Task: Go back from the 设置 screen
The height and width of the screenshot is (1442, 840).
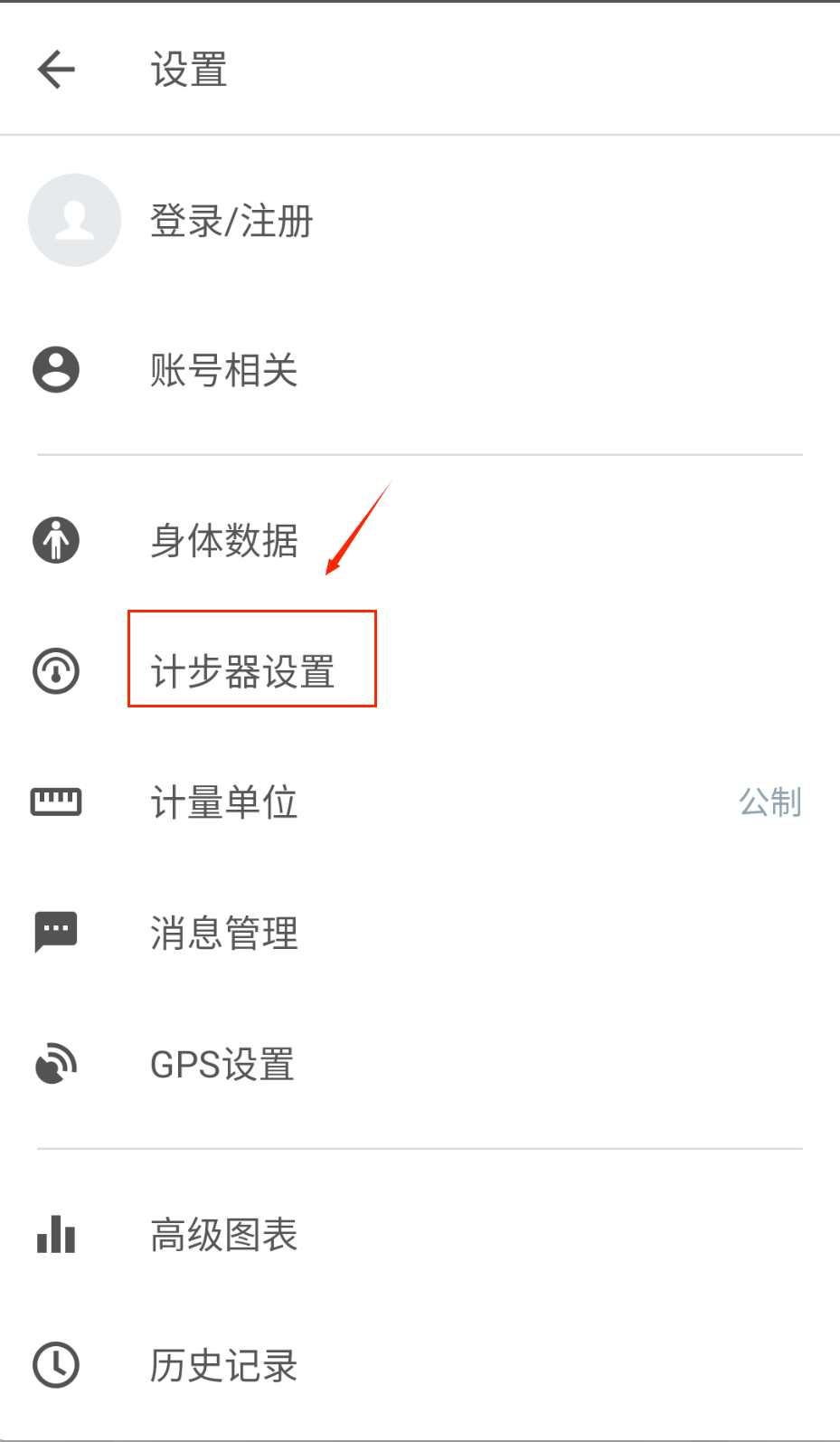Action: click(56, 70)
